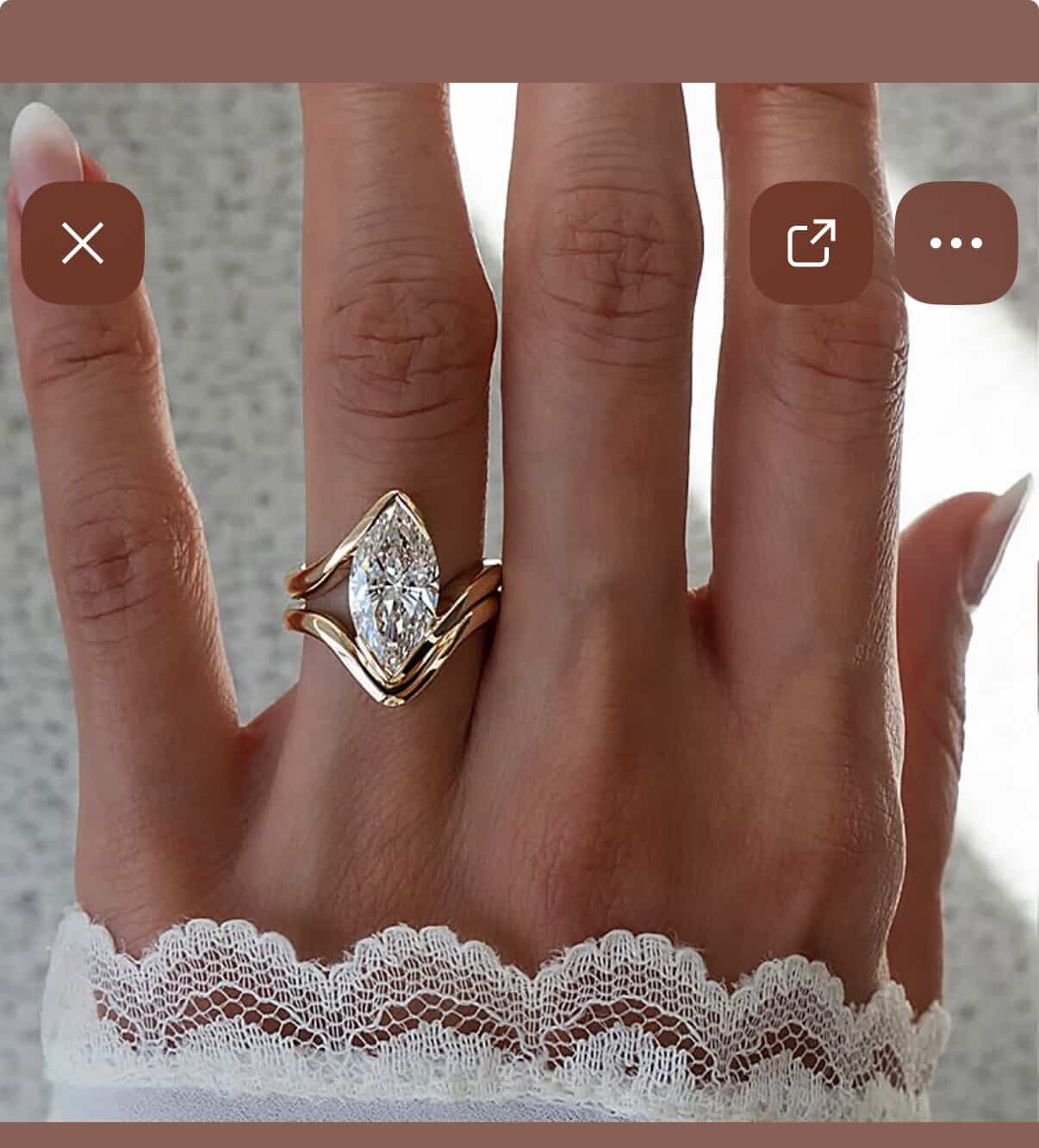Share this ring image
Viewport: 1039px width, 1148px height.
[x=811, y=243]
